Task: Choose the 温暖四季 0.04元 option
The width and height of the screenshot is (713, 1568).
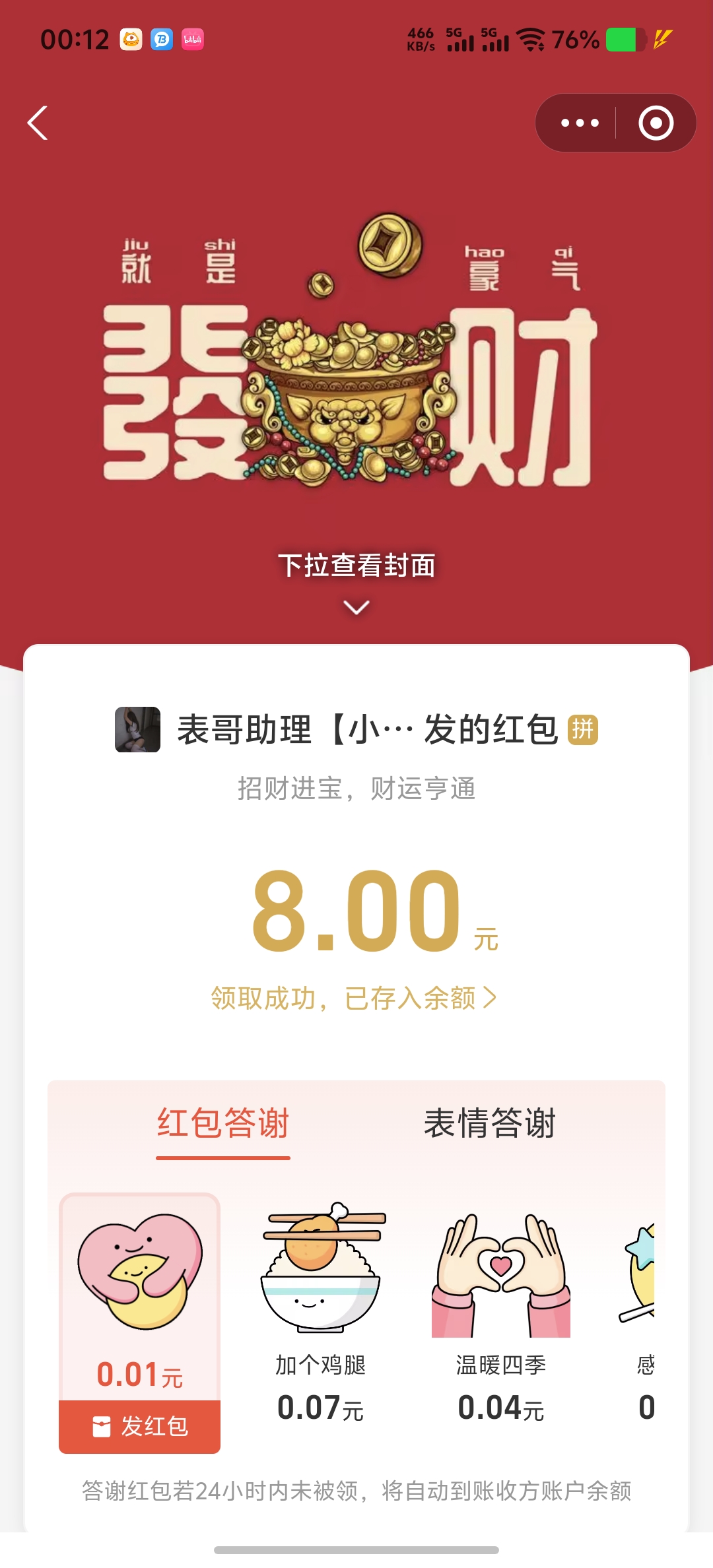Action: 501,1313
